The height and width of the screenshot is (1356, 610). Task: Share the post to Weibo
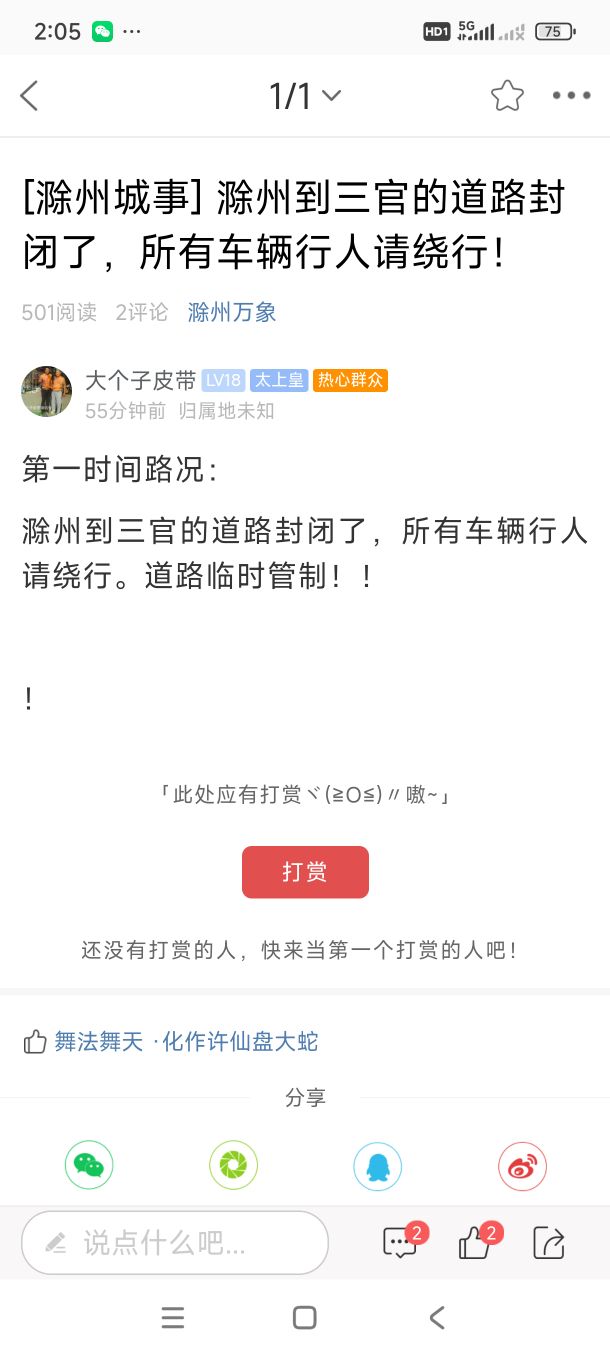(522, 1166)
